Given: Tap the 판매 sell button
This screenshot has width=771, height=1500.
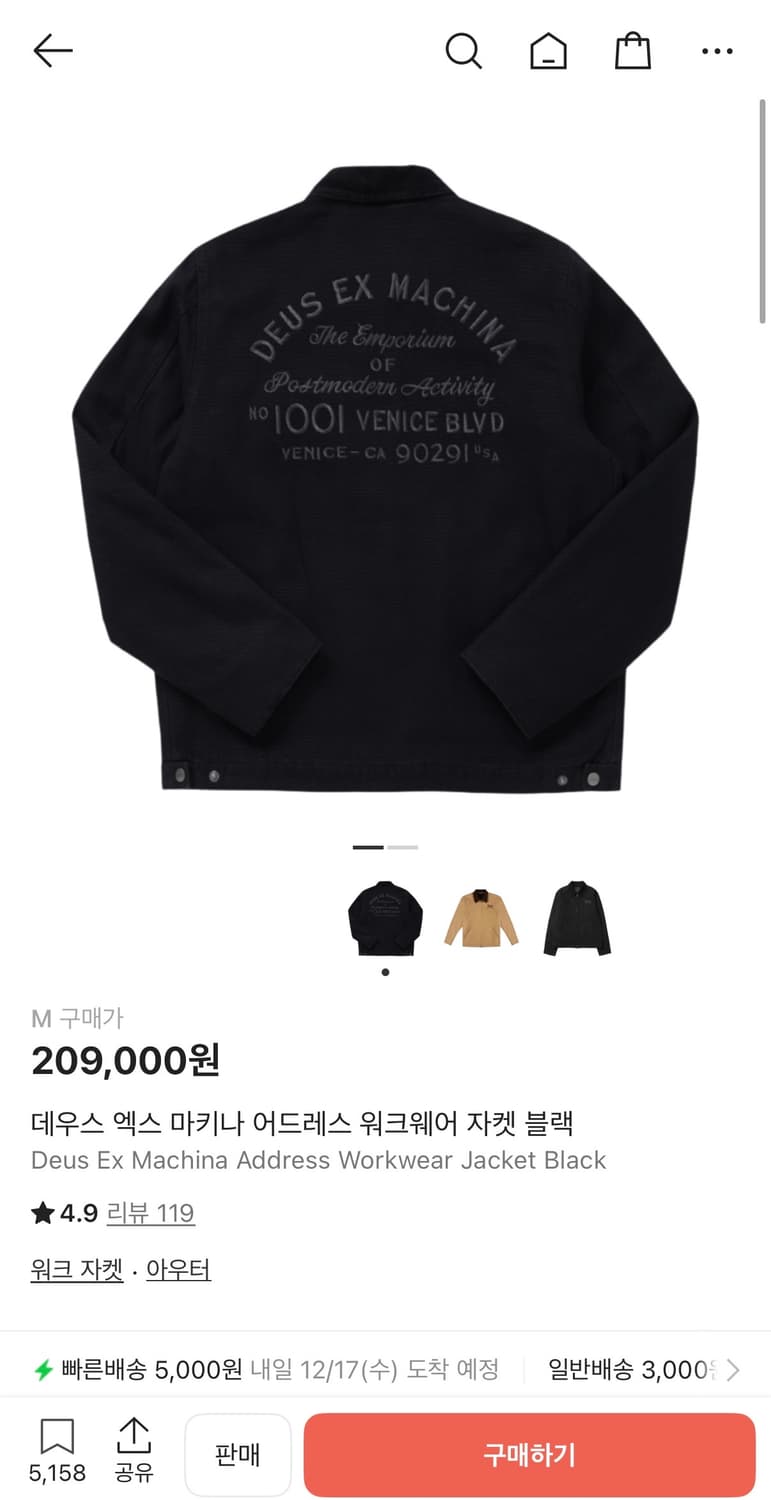Looking at the screenshot, I should [238, 1455].
